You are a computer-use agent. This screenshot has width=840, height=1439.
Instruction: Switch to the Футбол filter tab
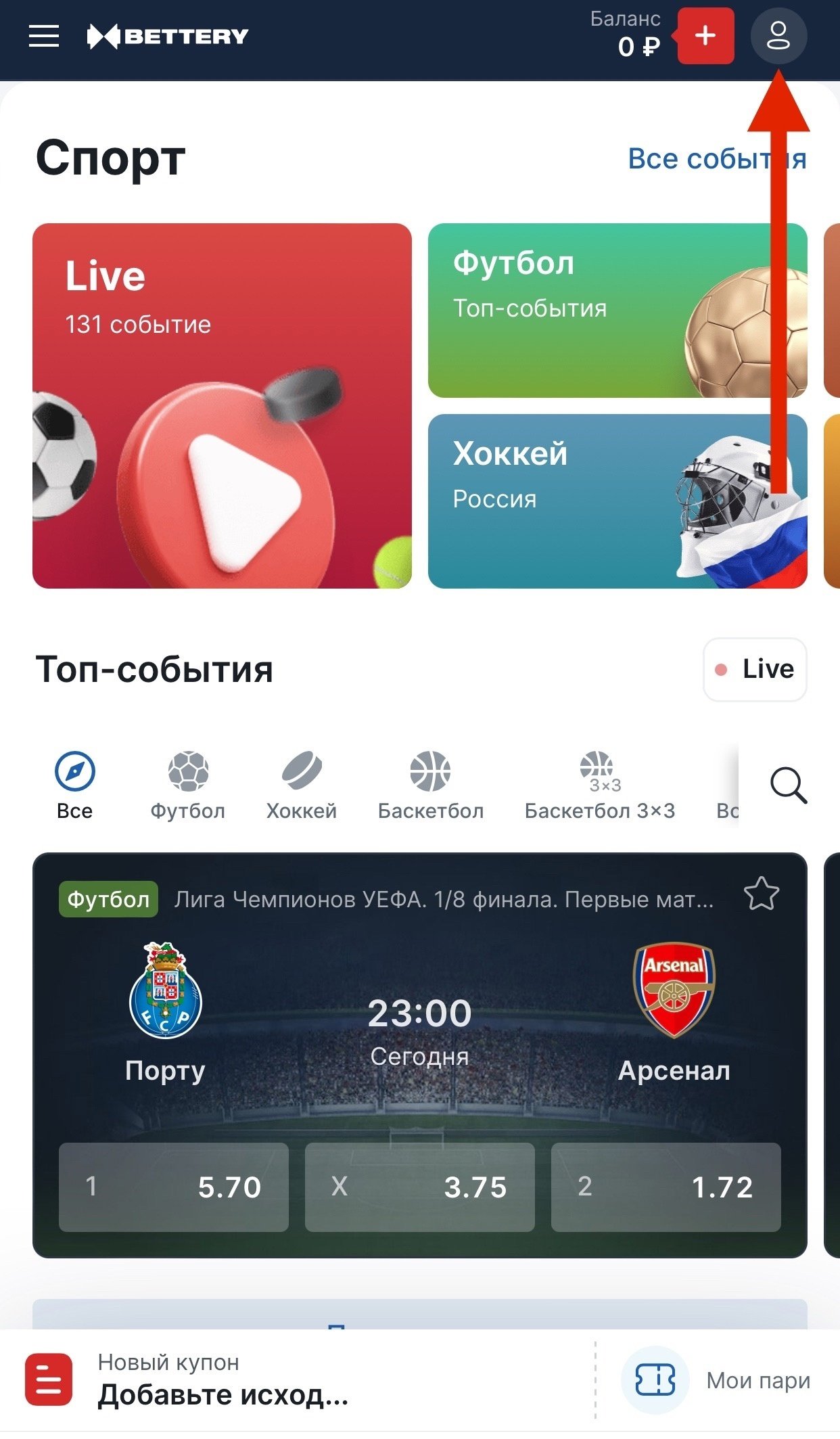point(187,785)
